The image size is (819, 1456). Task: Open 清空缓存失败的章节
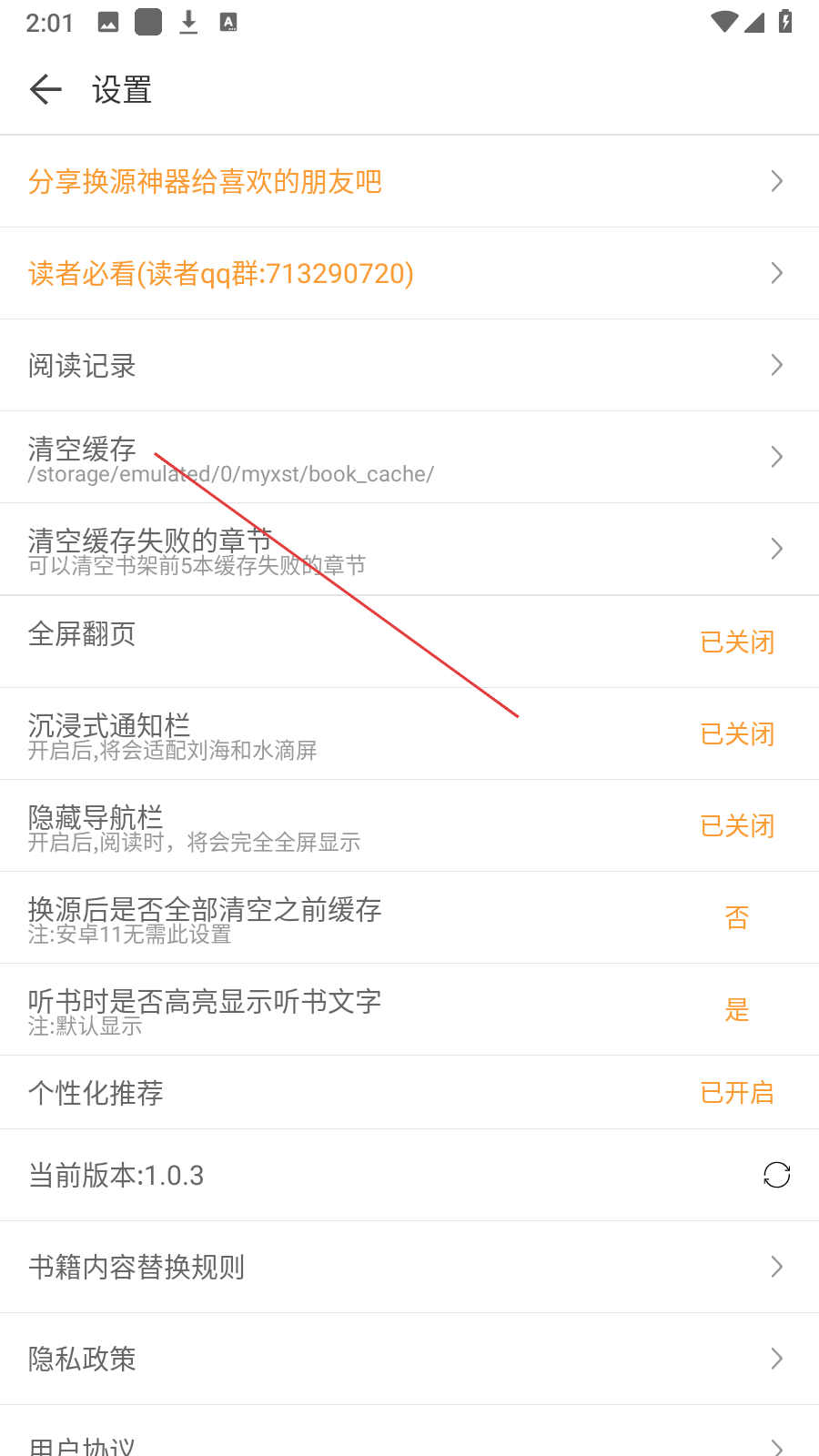point(409,549)
